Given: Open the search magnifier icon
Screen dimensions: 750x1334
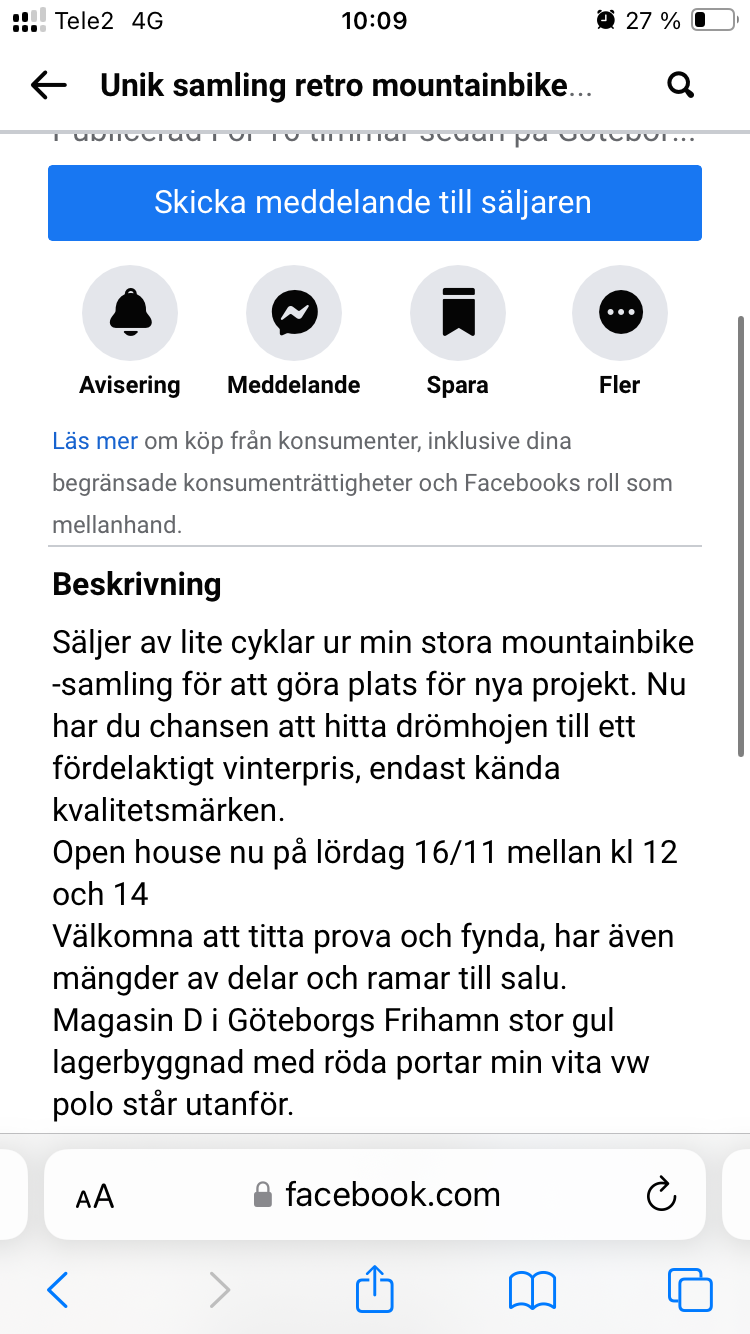Looking at the screenshot, I should [x=680, y=86].
